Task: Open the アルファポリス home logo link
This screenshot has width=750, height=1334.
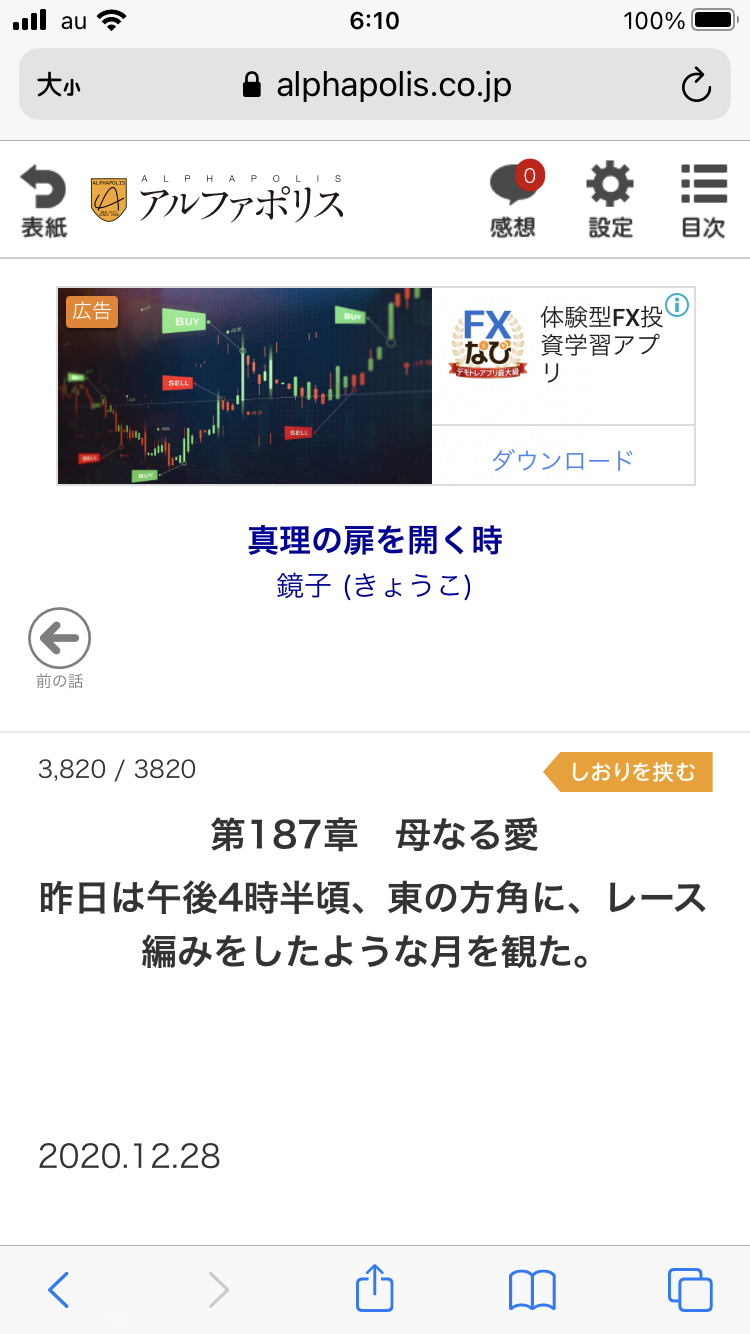Action: pos(219,198)
